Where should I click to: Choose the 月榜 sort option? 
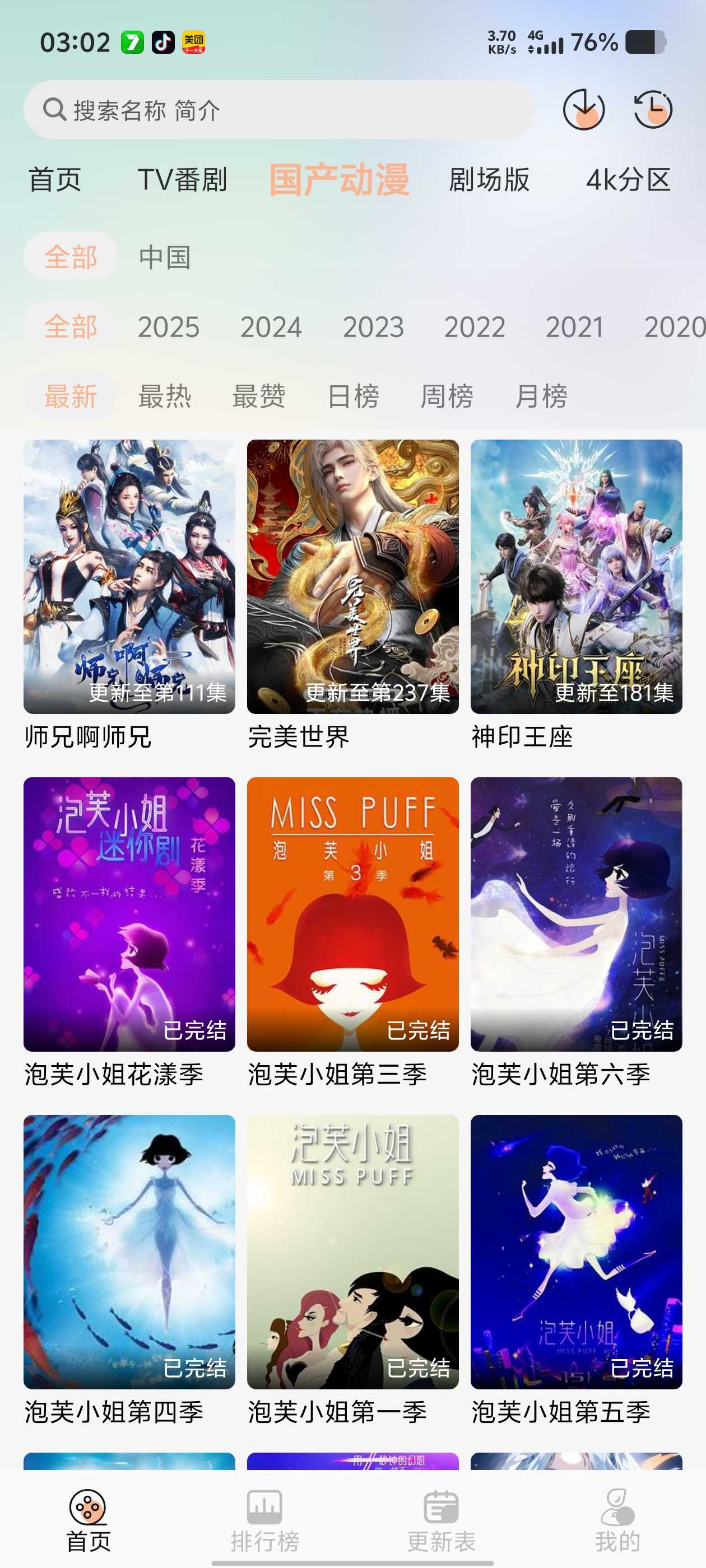coord(541,396)
